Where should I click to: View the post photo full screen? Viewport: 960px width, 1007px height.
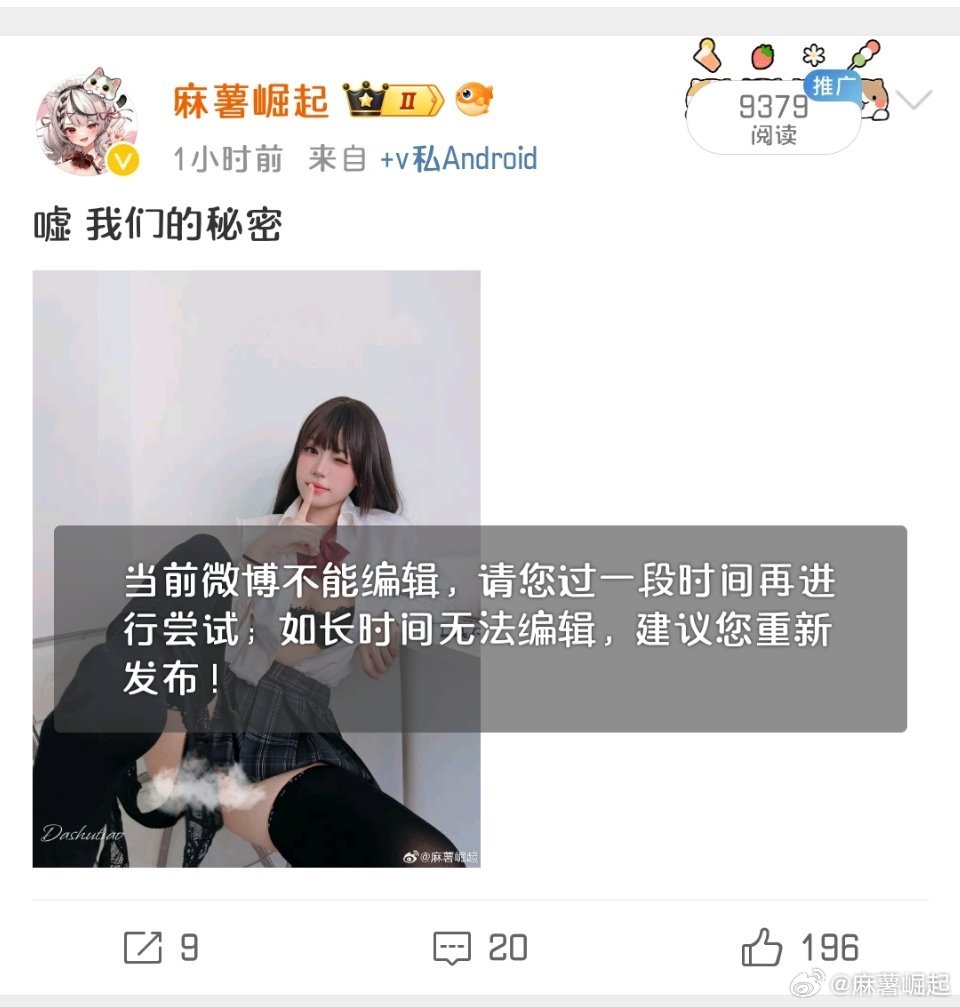(x=256, y=400)
